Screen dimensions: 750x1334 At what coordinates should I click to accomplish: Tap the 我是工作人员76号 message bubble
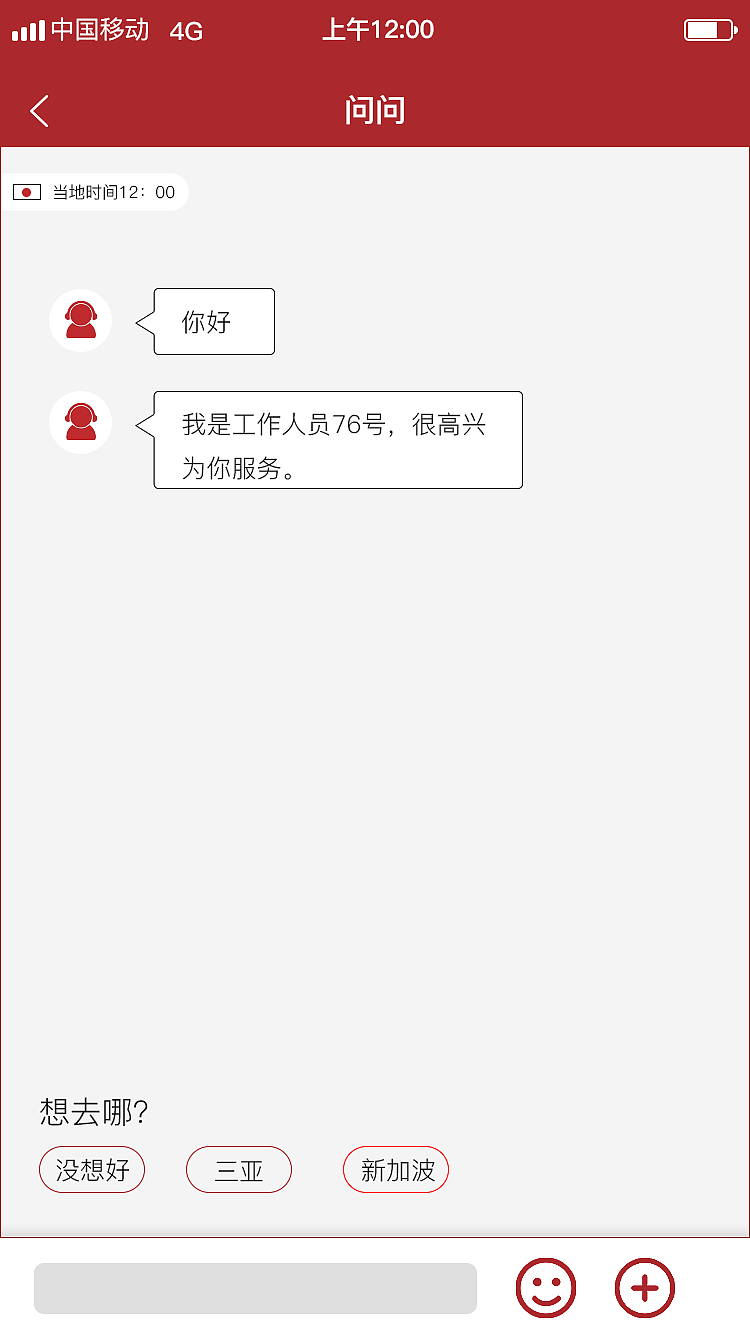(x=337, y=440)
